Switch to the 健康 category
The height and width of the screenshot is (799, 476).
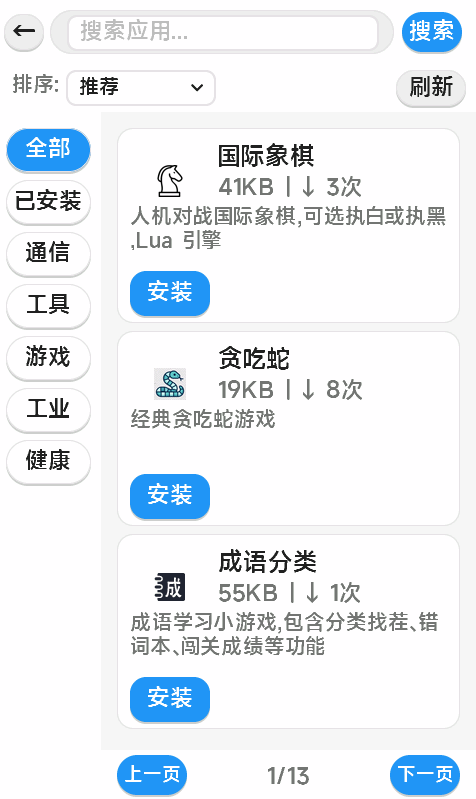48,462
